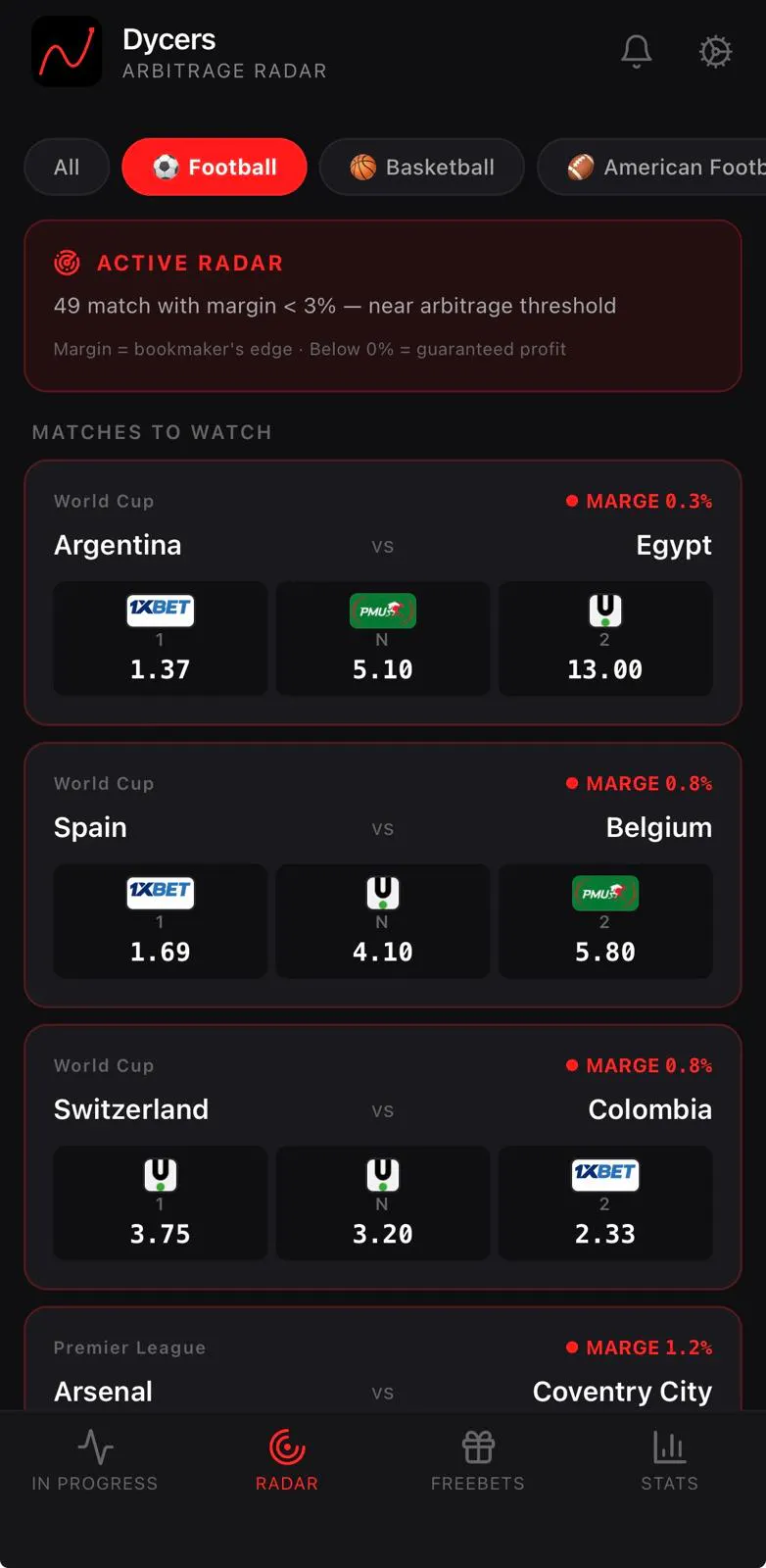
Task: Open the settings gear icon
Action: [715, 51]
